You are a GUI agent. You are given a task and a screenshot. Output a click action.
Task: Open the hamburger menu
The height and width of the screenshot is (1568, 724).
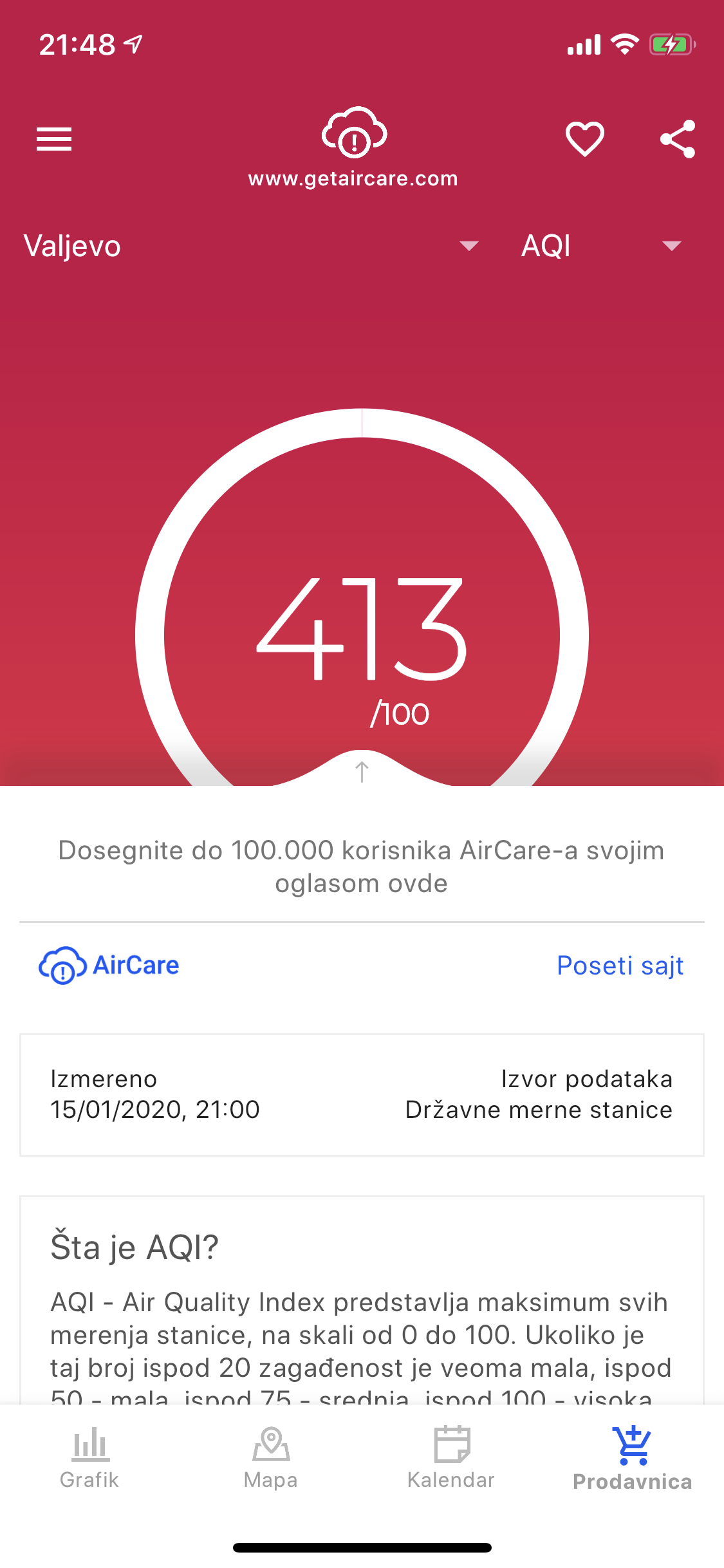pyautogui.click(x=54, y=139)
